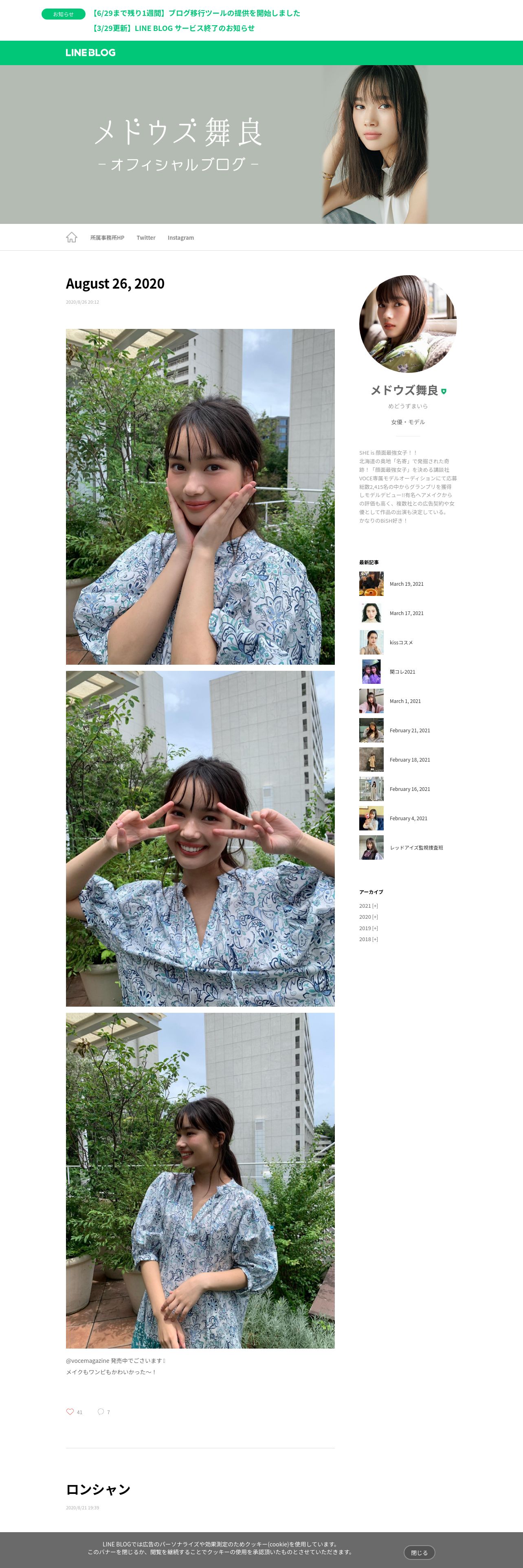Go to blog home via house icon
This screenshot has width=523, height=1568.
click(x=71, y=237)
